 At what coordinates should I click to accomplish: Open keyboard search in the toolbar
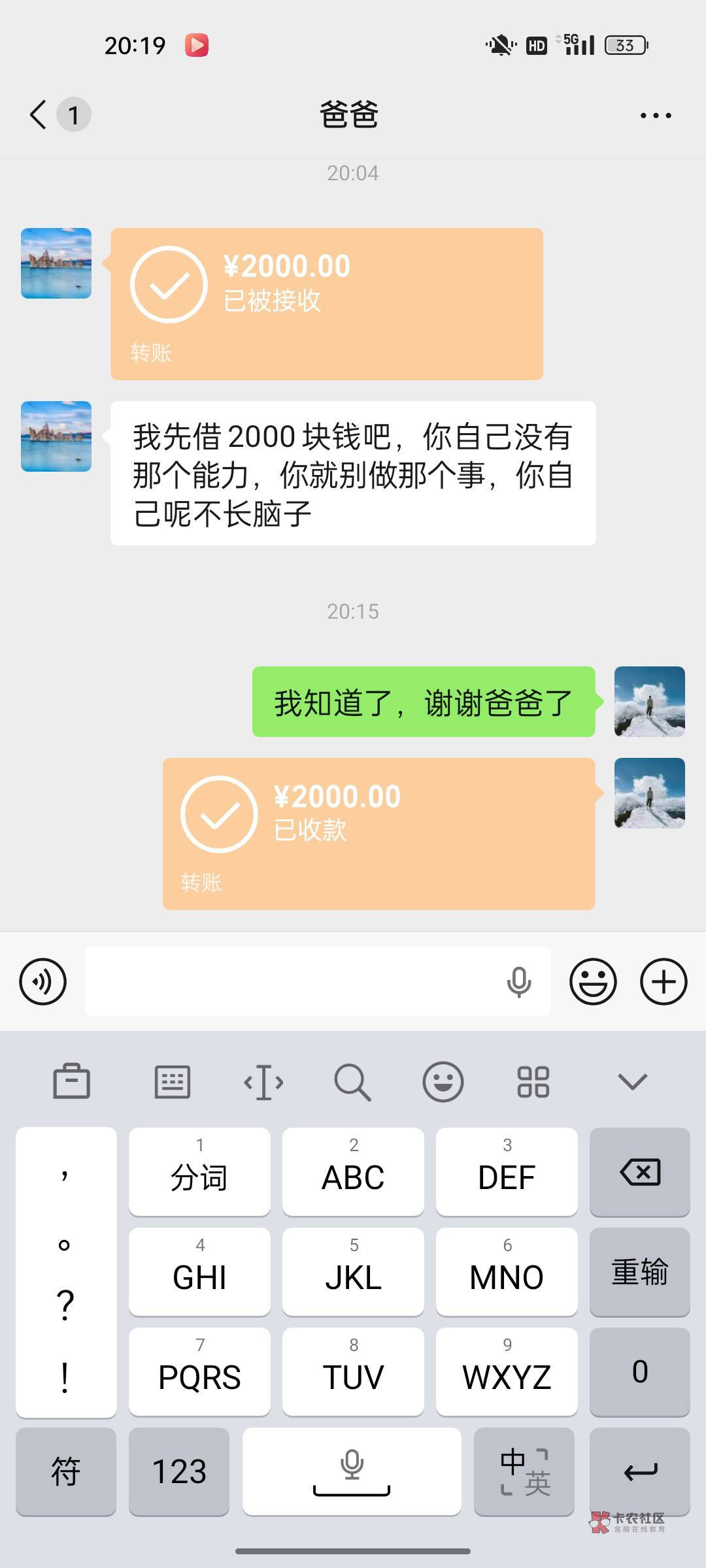point(353,1082)
